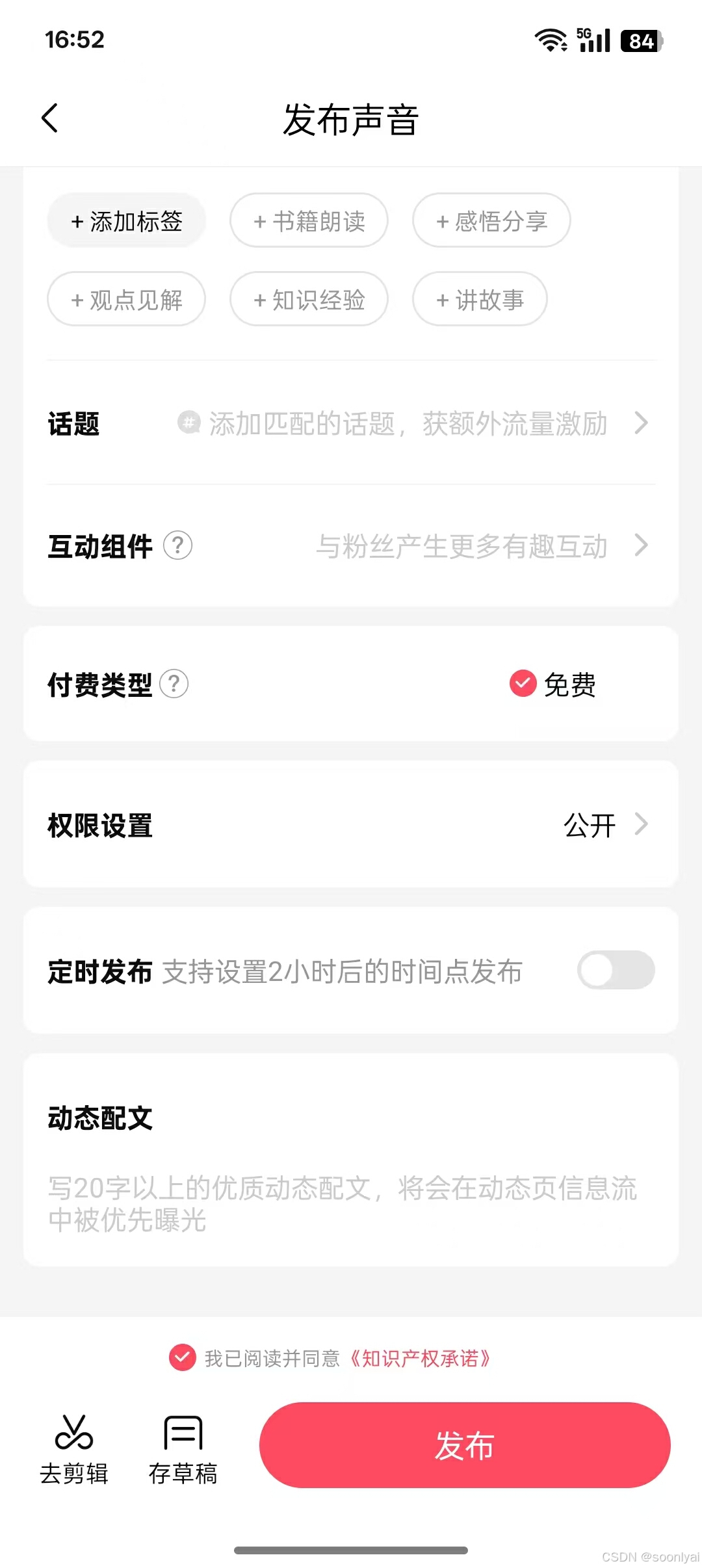Open 权限设置 visibility options
This screenshot has height=1568, width=702.
[x=604, y=825]
